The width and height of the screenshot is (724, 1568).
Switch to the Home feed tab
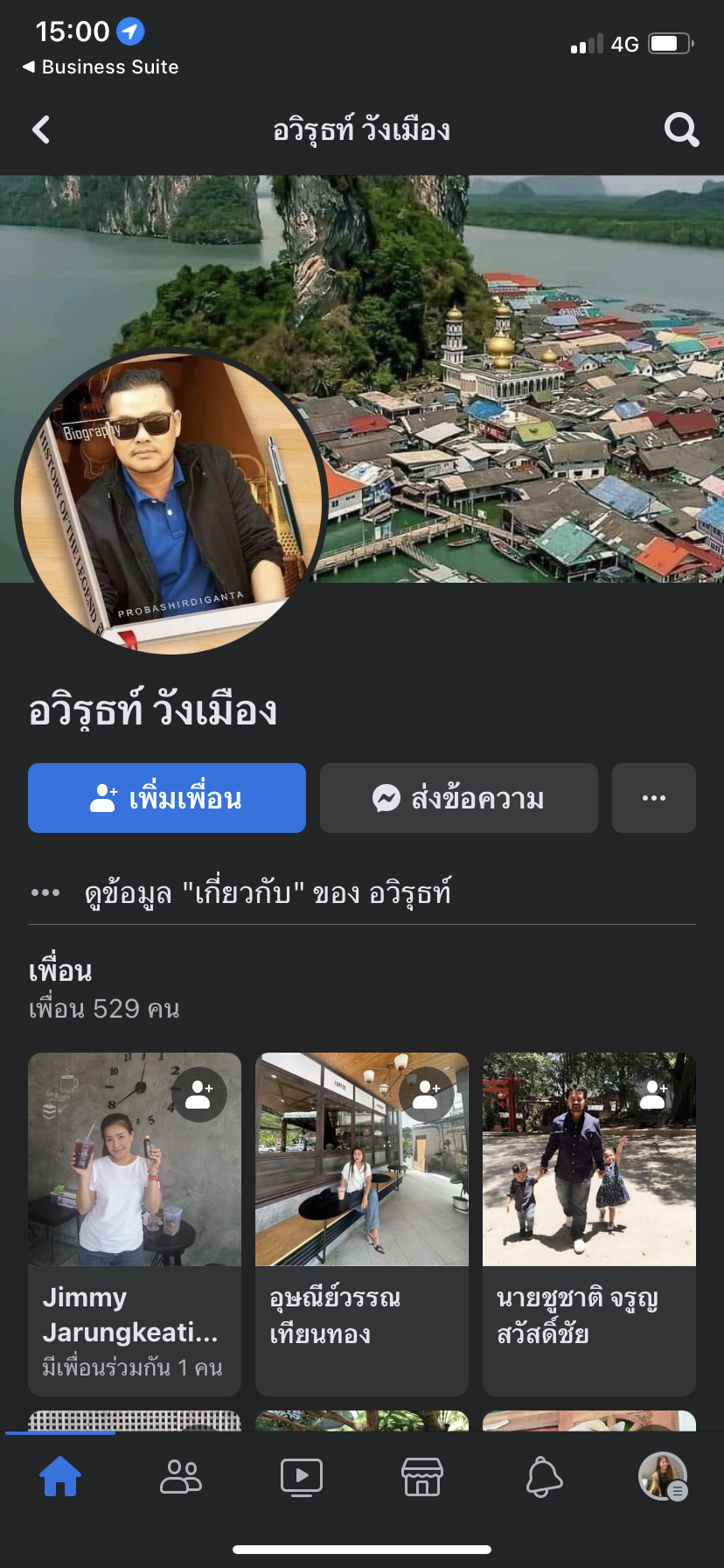(x=60, y=1476)
